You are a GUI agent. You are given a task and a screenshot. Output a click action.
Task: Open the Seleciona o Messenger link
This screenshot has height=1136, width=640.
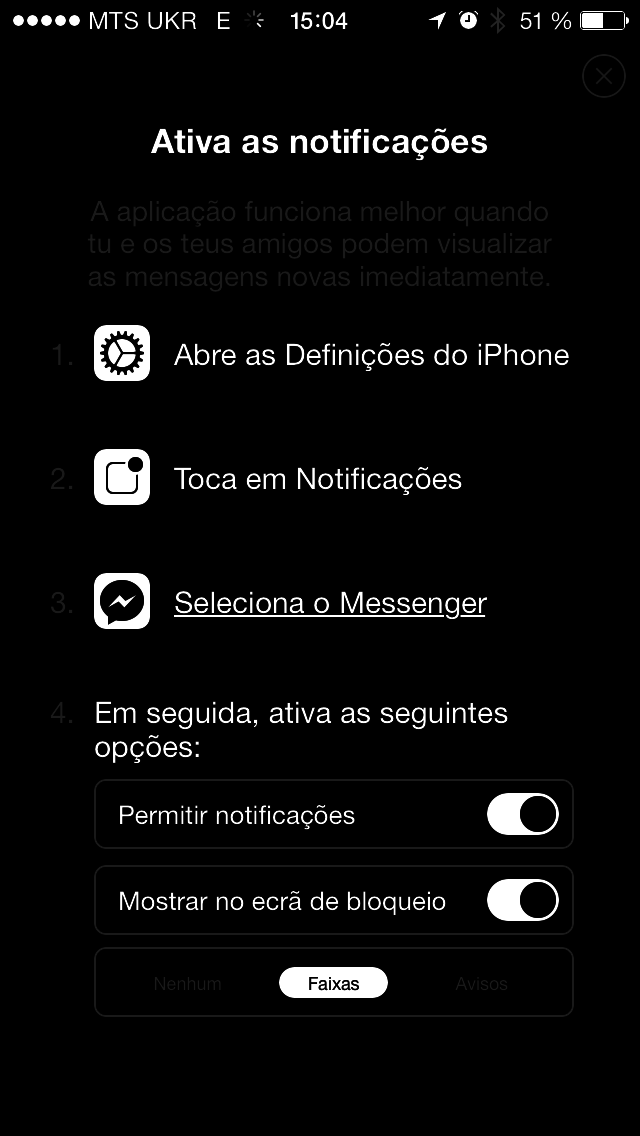click(x=330, y=603)
